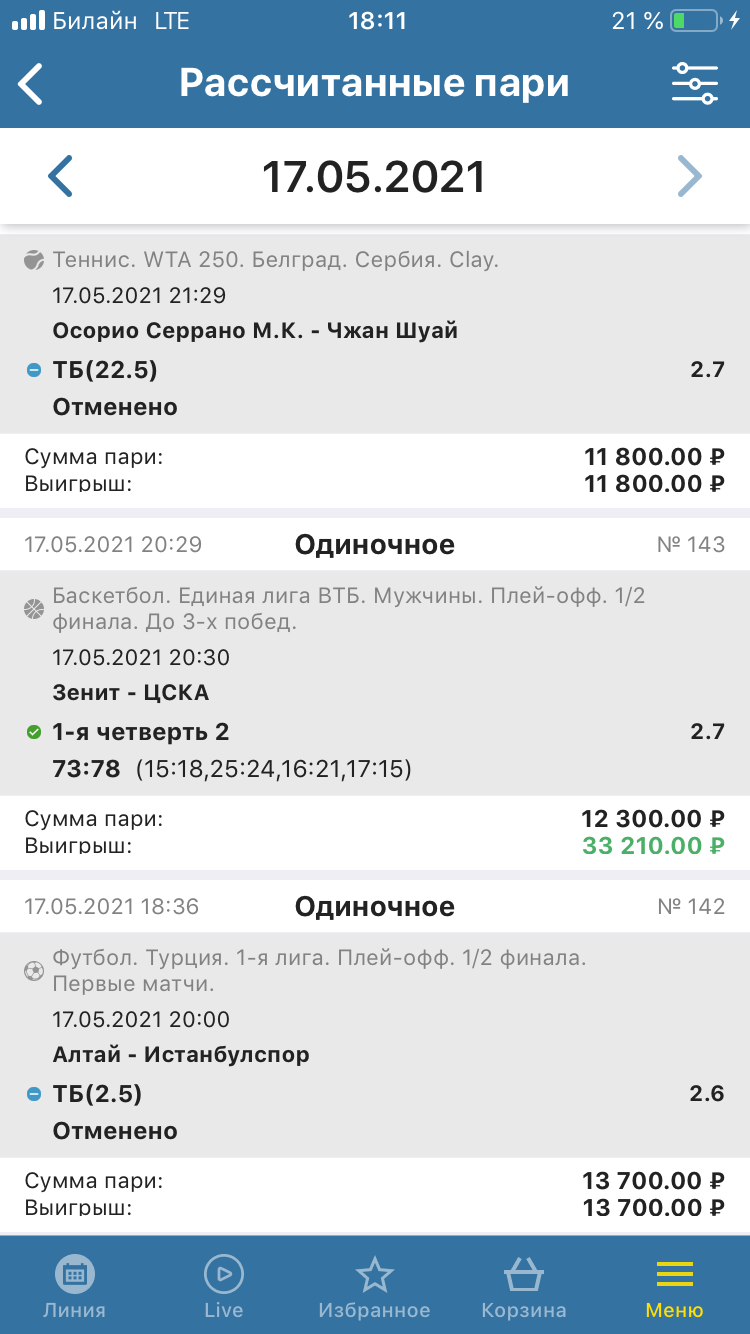The width and height of the screenshot is (750, 1334).
Task: Open the filter settings icon
Action: [694, 84]
